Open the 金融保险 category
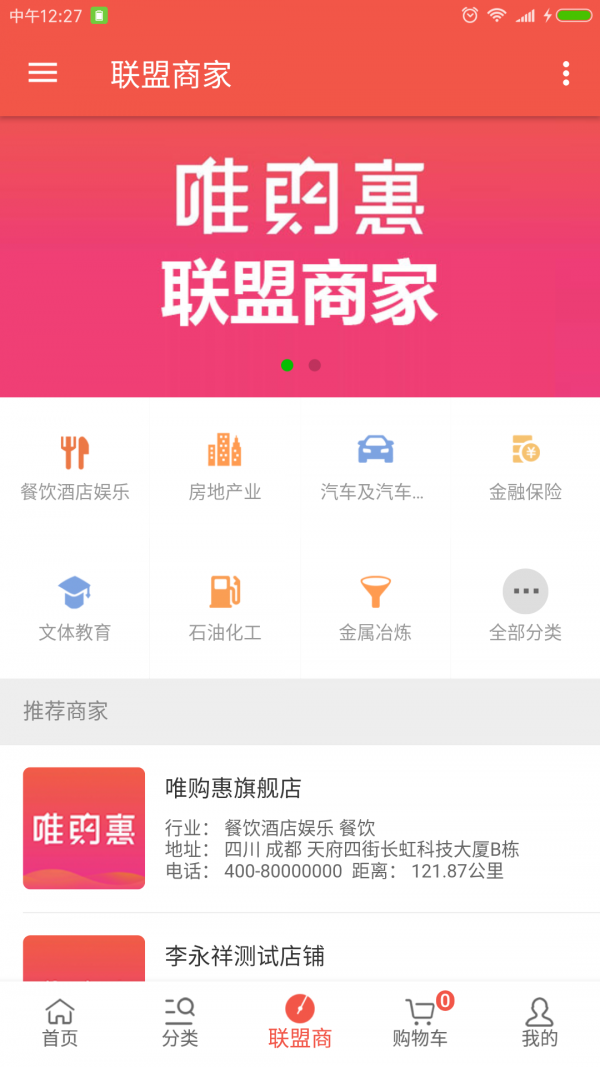The height and width of the screenshot is (1067, 600). point(525,466)
